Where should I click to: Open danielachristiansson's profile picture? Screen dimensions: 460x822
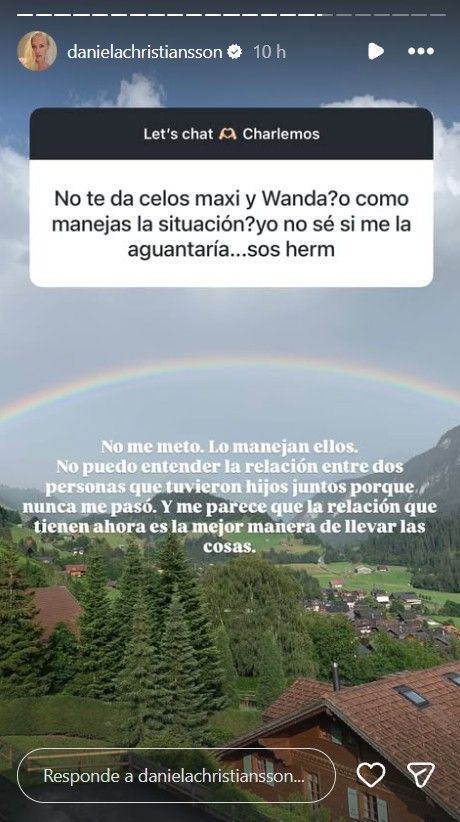pos(37,51)
